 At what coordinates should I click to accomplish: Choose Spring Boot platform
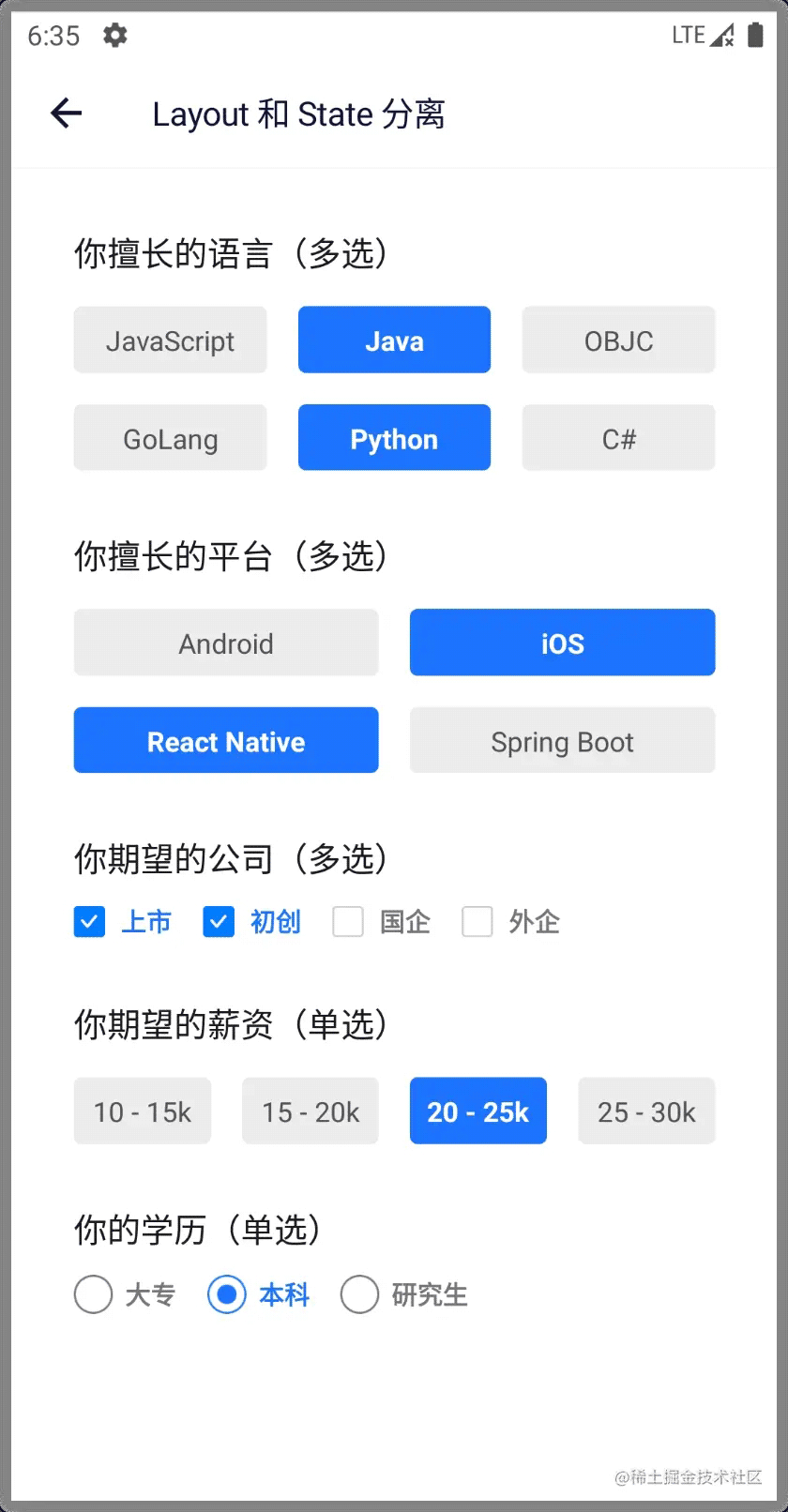point(562,741)
